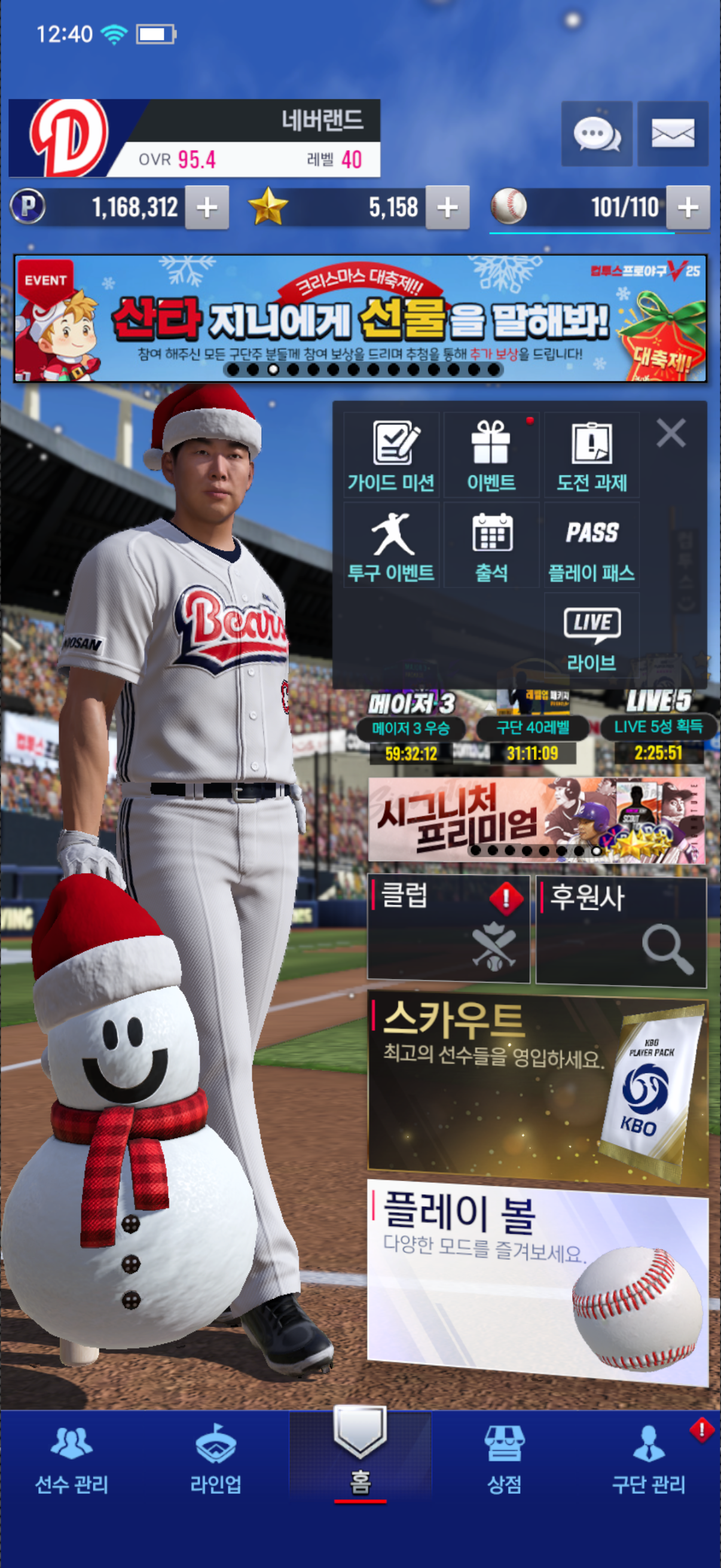Open 라이브 menu

(591, 637)
